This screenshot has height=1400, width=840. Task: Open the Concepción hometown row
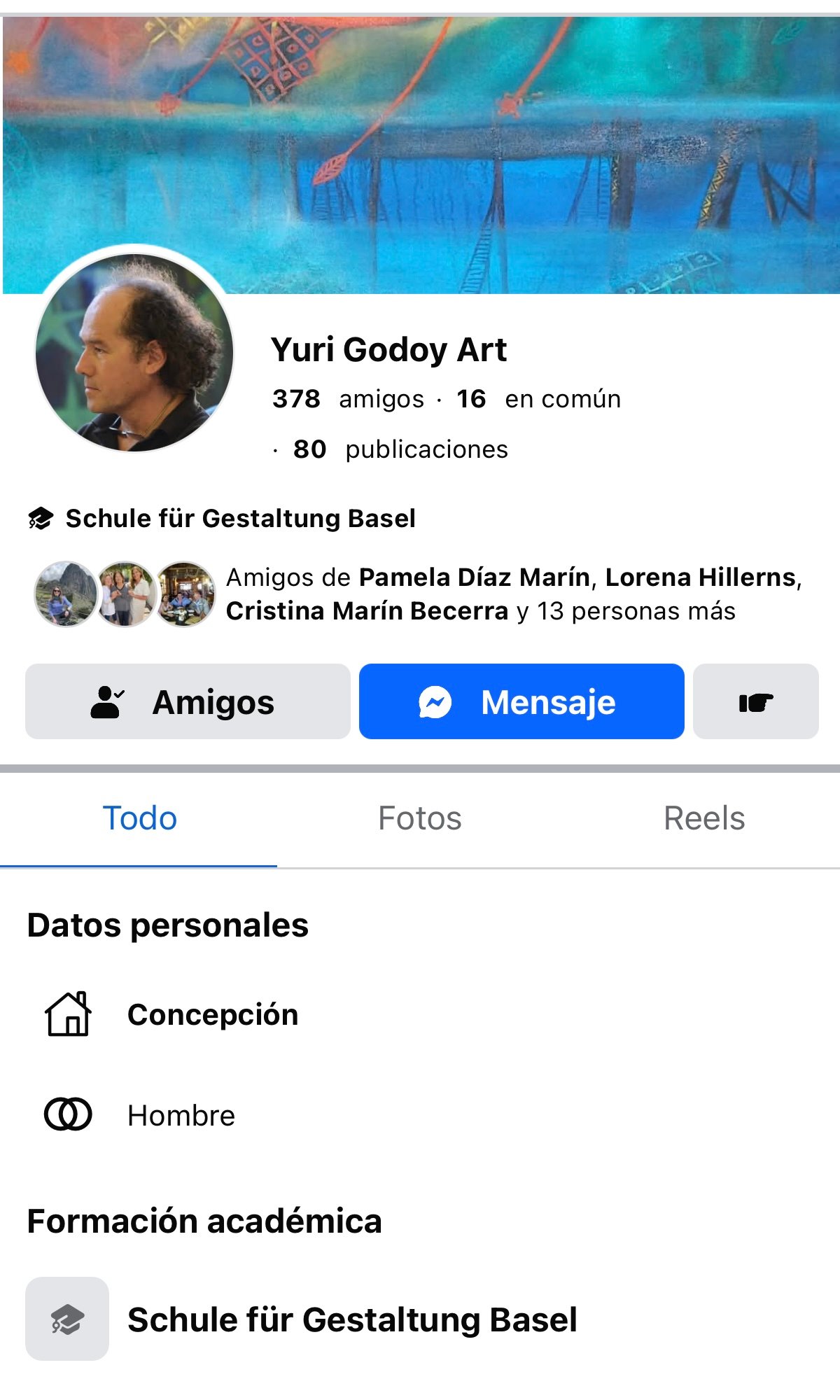(x=212, y=1014)
